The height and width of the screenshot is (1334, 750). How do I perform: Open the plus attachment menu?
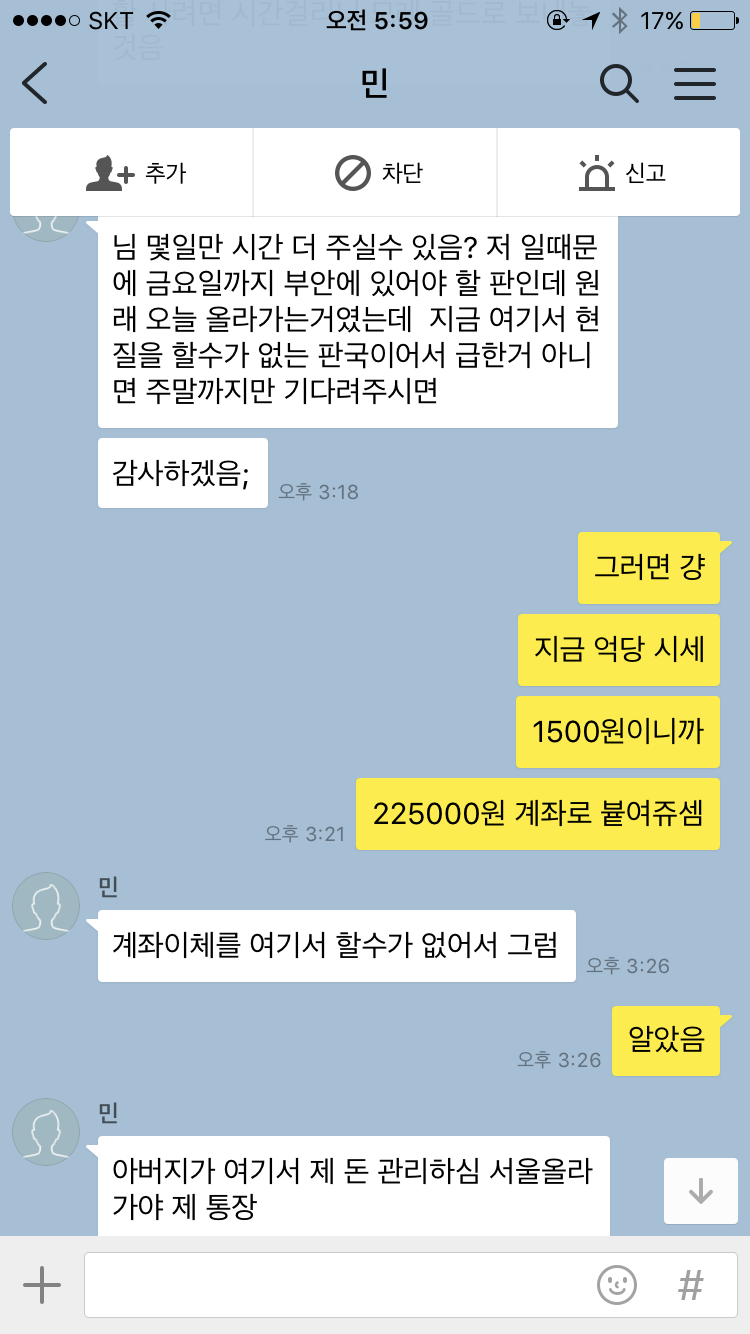pyautogui.click(x=42, y=1285)
